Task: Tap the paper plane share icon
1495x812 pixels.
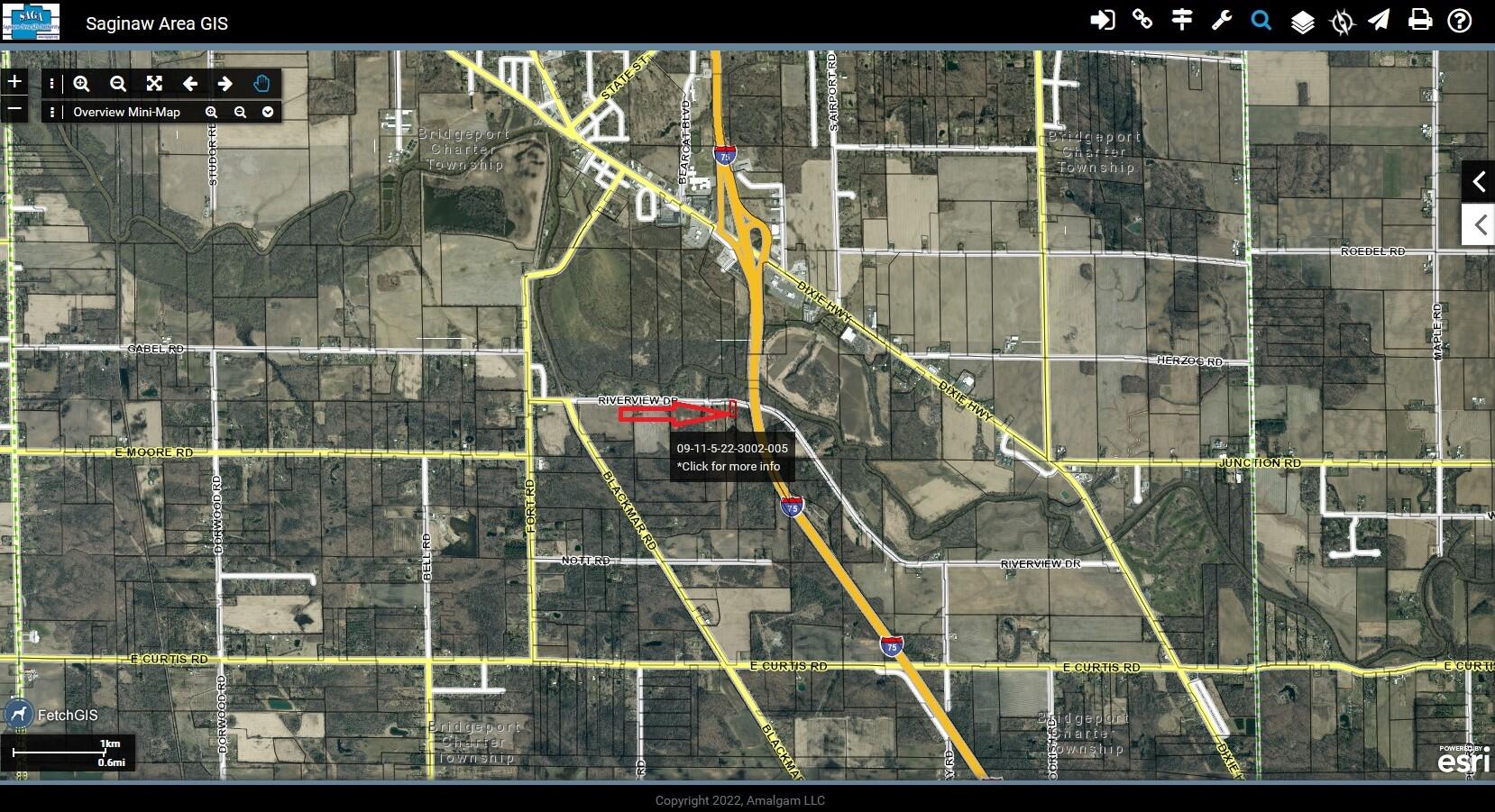Action: click(x=1380, y=20)
